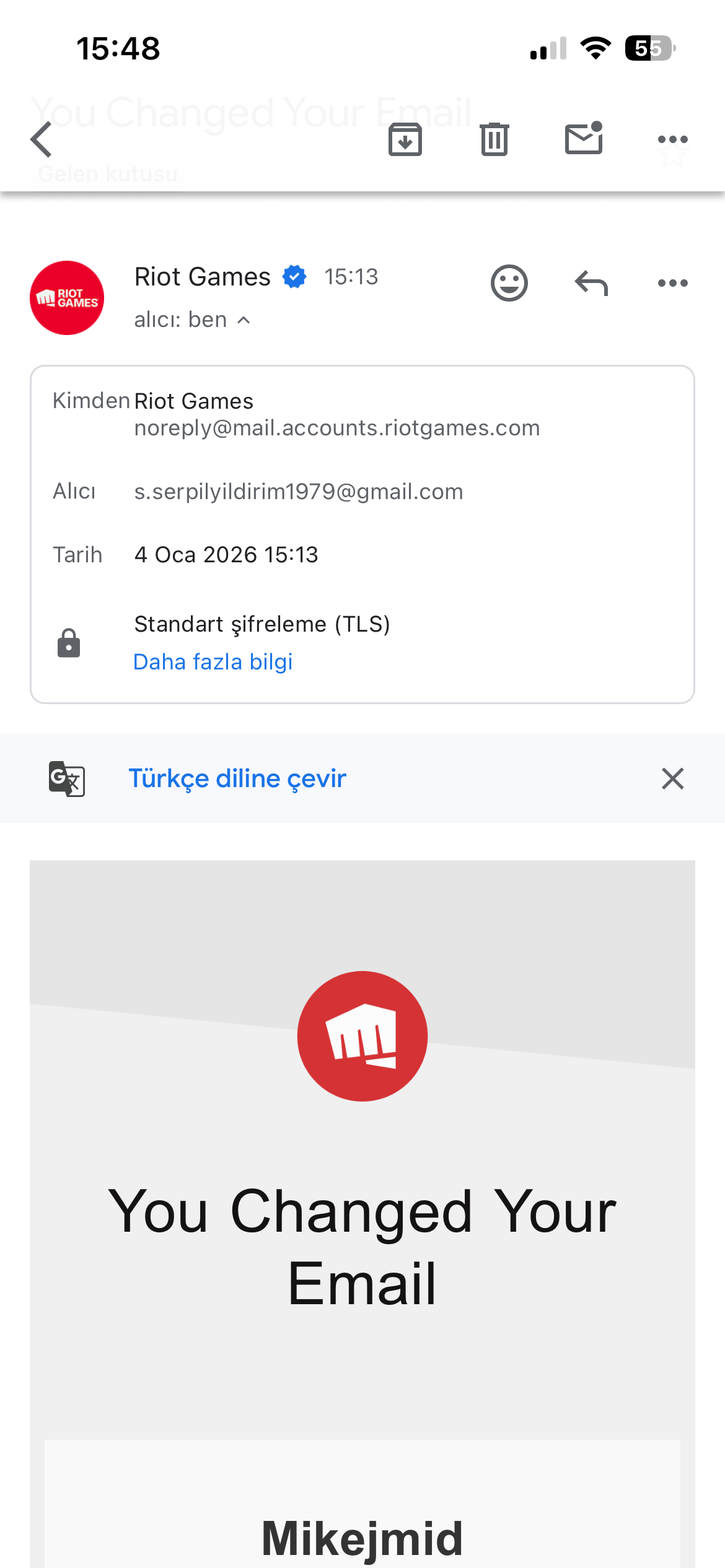Tap "Türkçe diline çevir" to translate
The image size is (725, 1568).
(237, 778)
